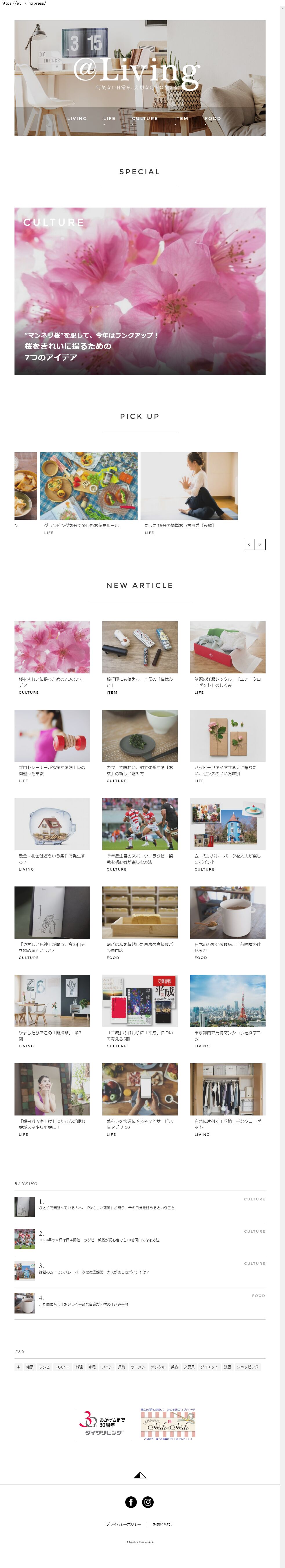This screenshot has height=1568, width=285.
Task: Select the ラーメン tag
Action: point(138,1367)
